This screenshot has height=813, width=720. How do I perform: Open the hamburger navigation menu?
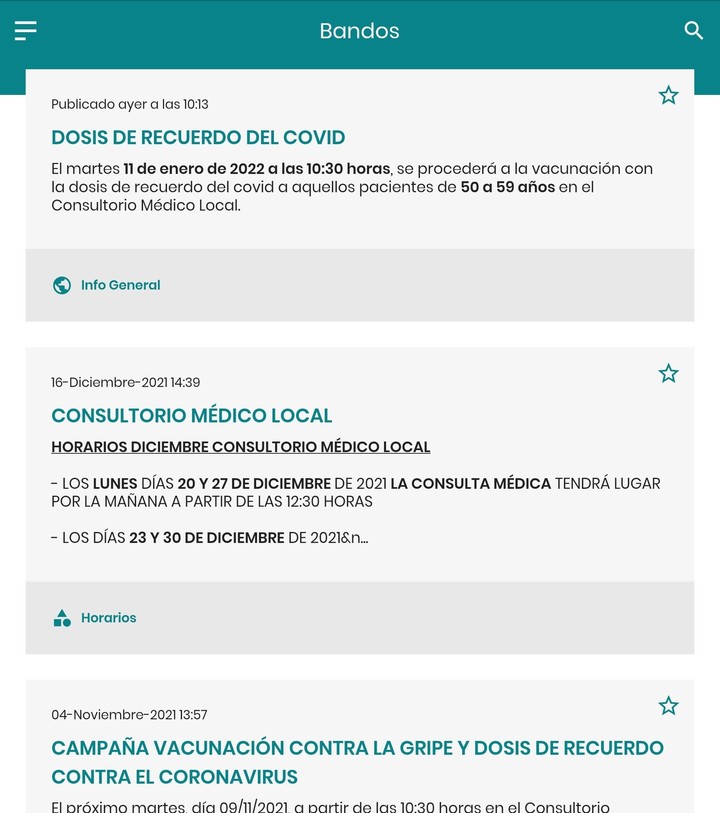click(24, 30)
